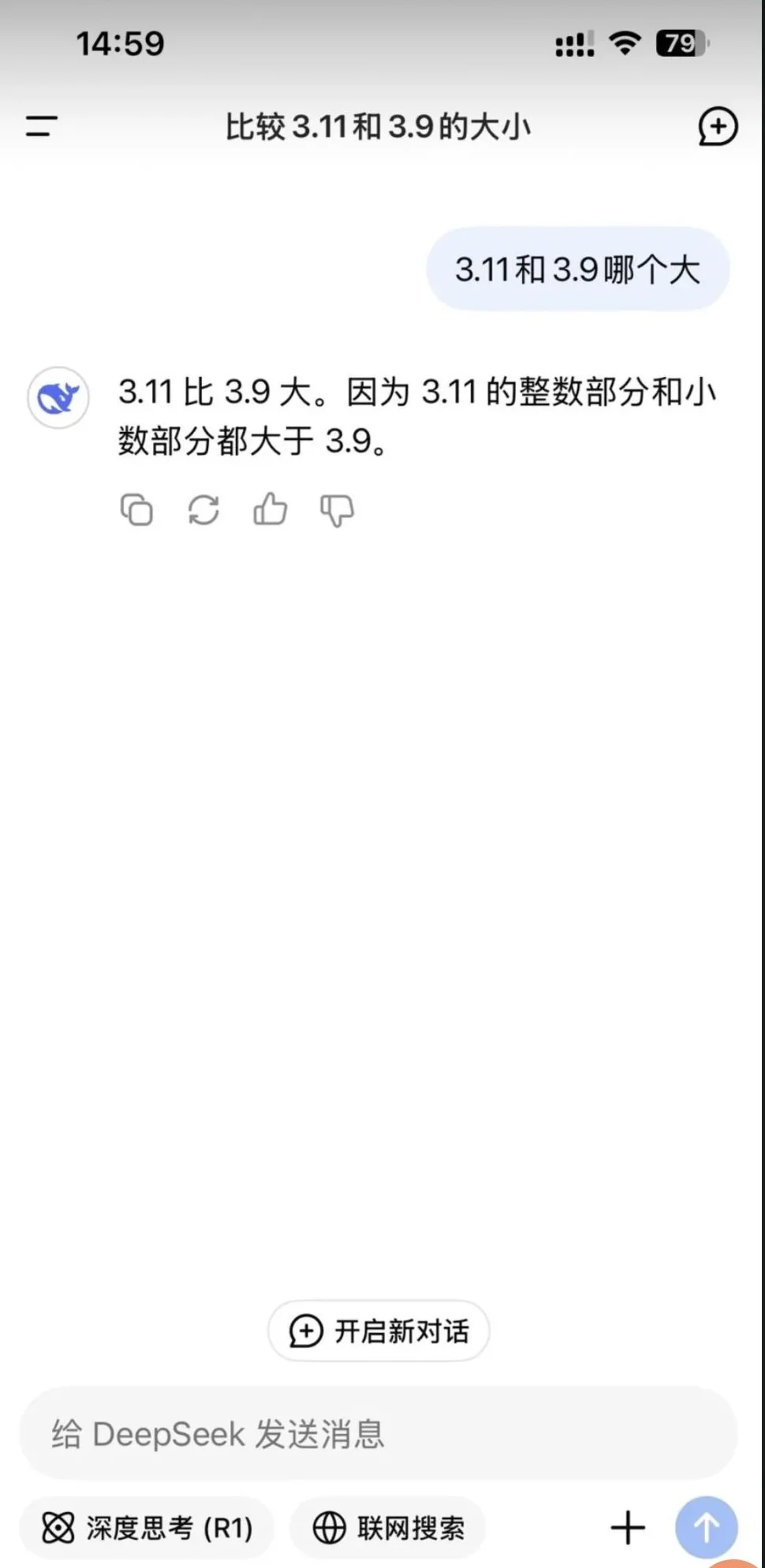Send the message with arrow button
765x1568 pixels.
pos(706,1528)
